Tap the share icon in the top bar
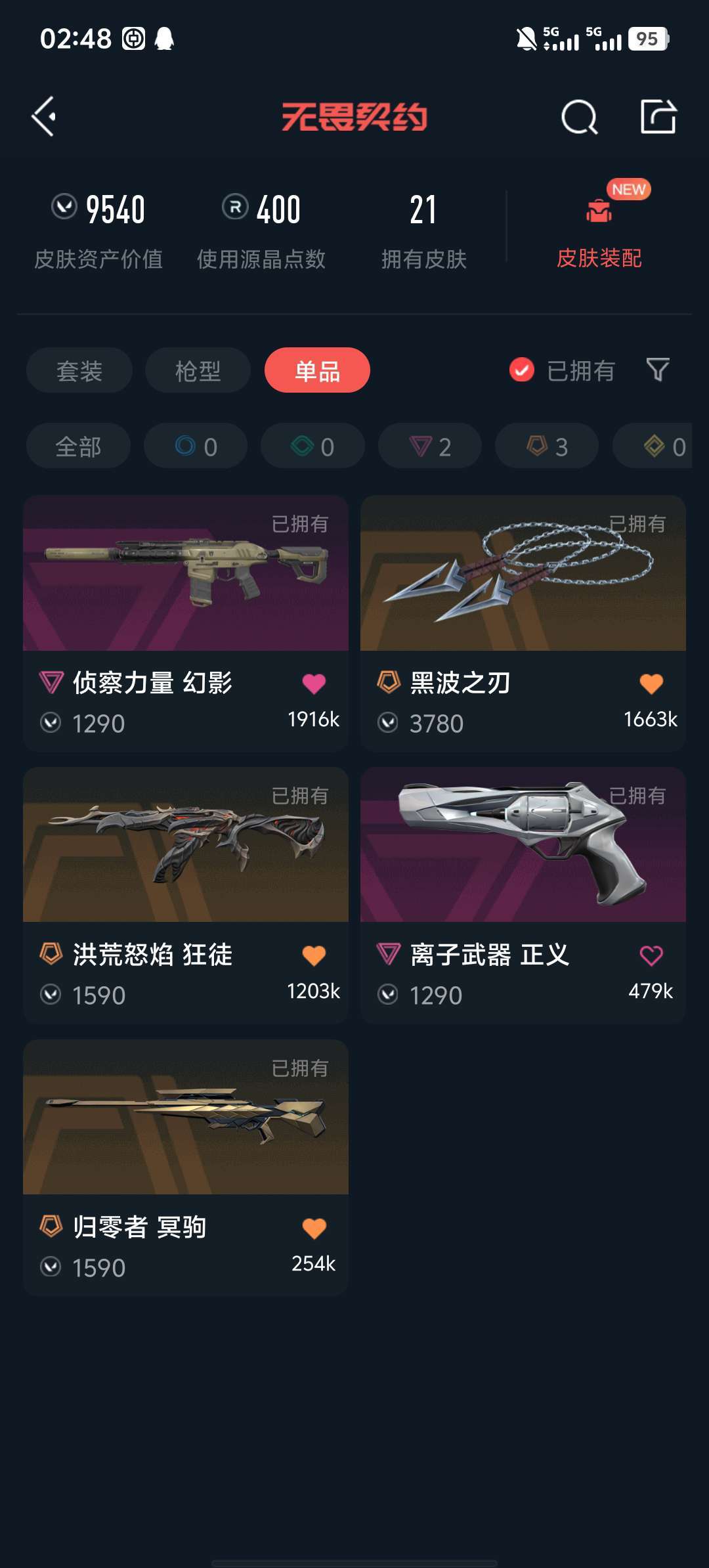This screenshot has width=709, height=1568. pos(658,117)
